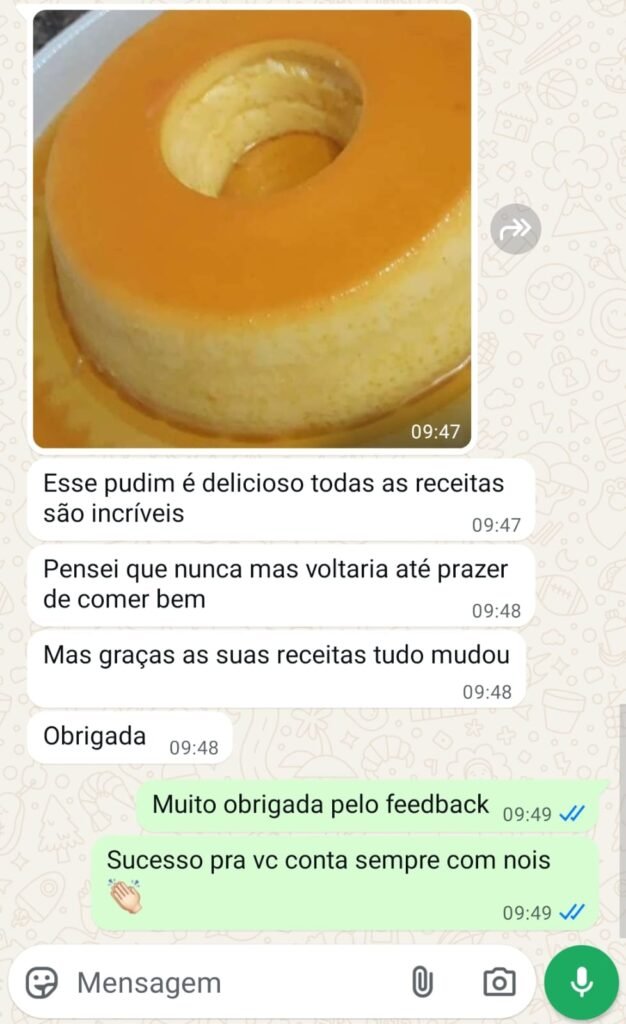Record a voice message with the microphone
This screenshot has height=1024, width=626.
coord(581,982)
